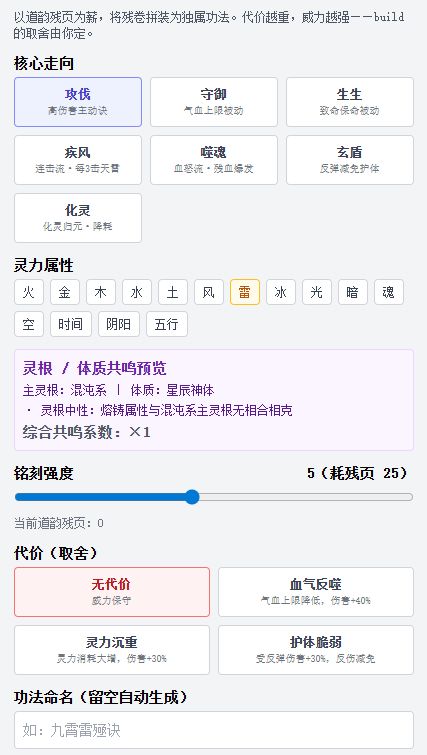
Task: Pick the 五行 attribute chip
Action: [167, 324]
